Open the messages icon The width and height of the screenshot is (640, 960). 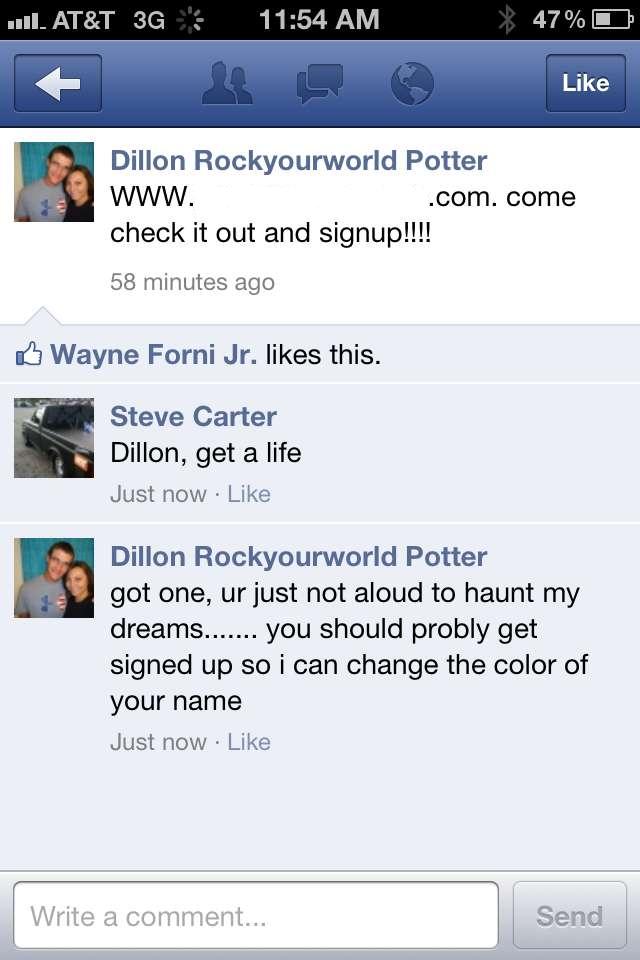tap(319, 84)
